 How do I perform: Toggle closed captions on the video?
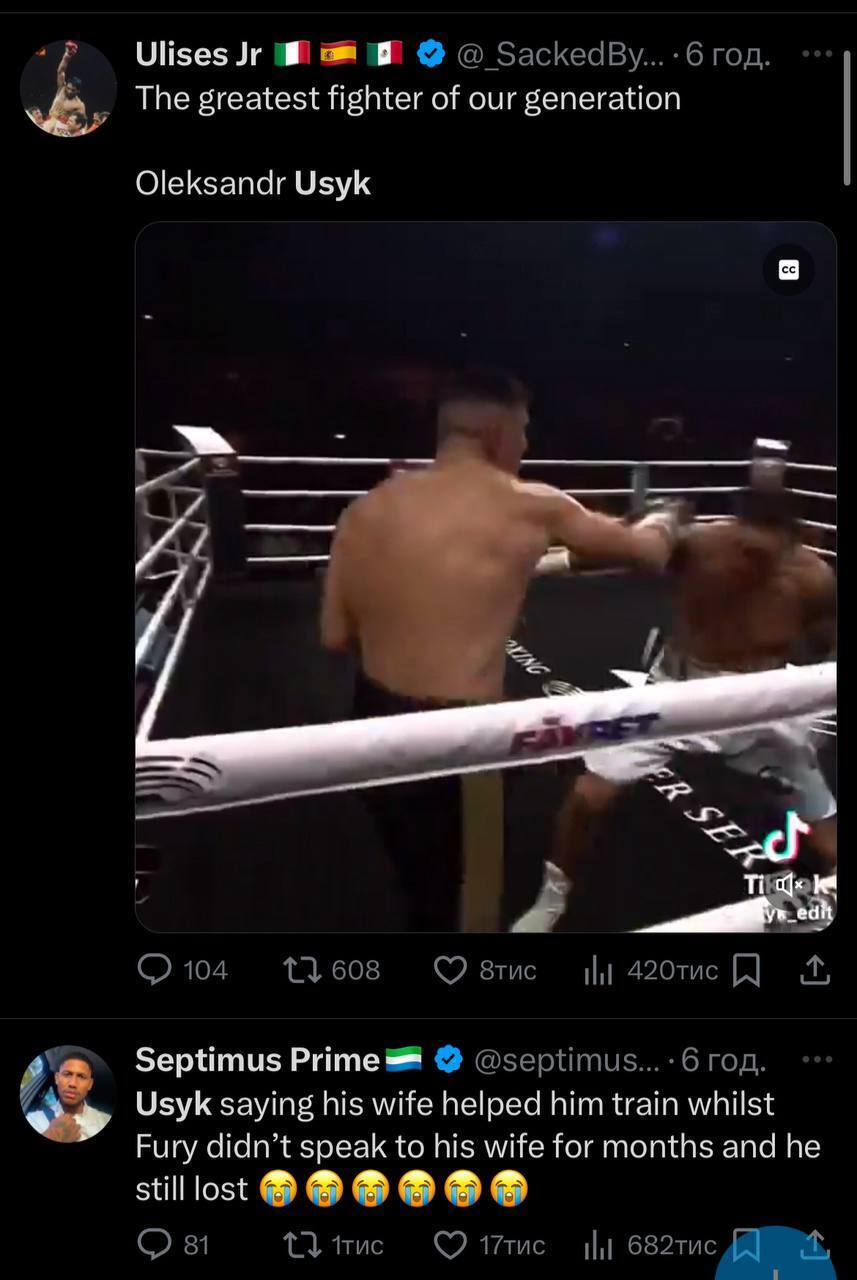[789, 269]
